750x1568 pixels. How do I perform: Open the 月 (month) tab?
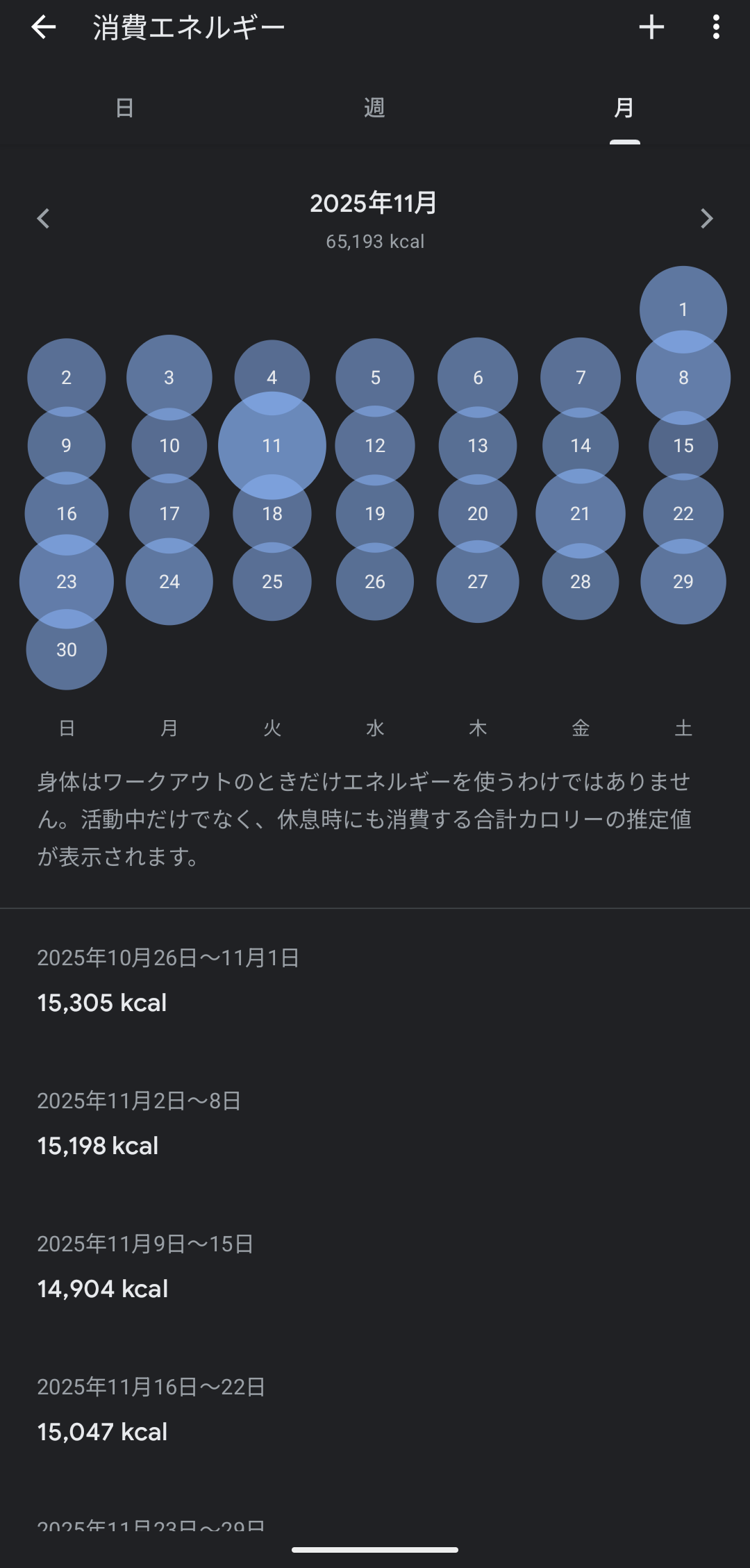click(x=624, y=108)
